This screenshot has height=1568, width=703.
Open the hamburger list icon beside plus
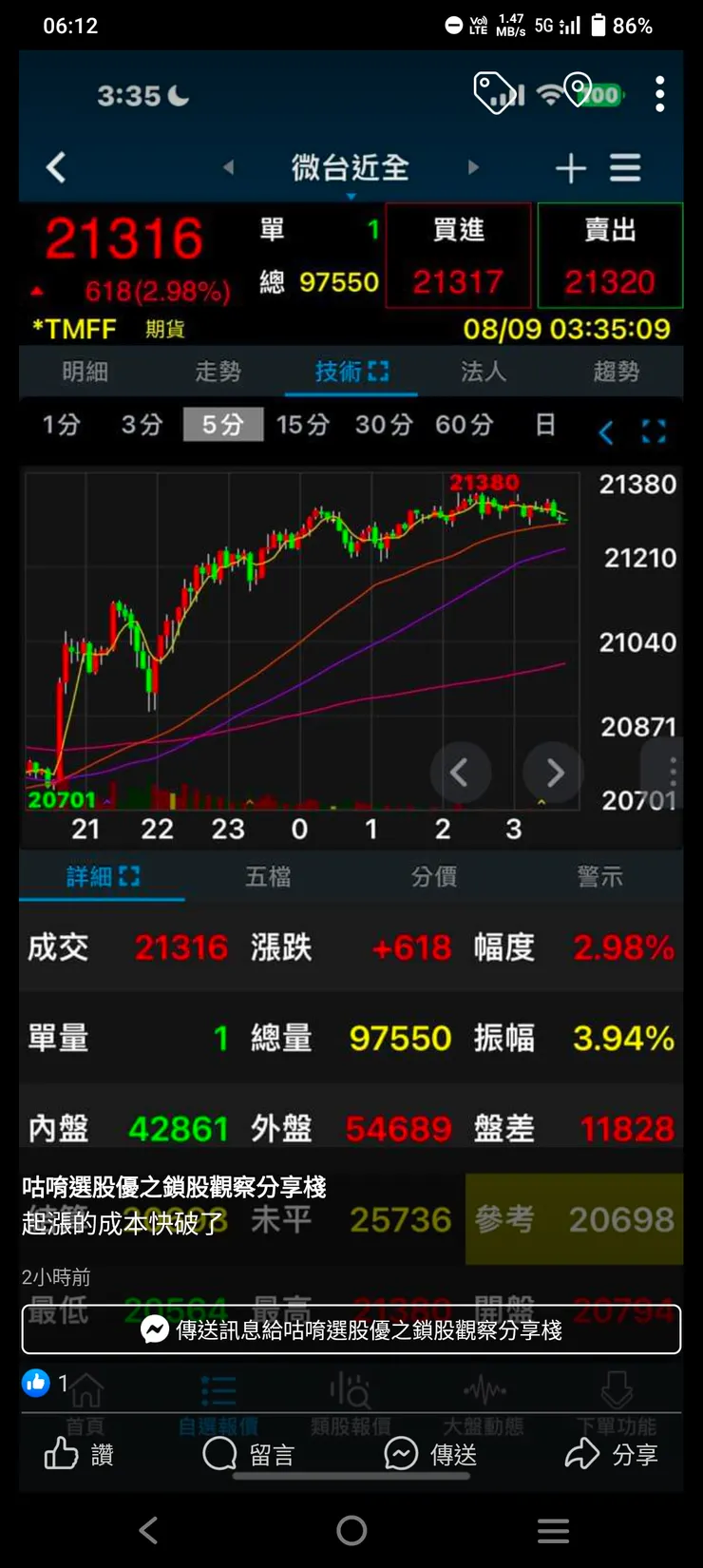pyautogui.click(x=625, y=167)
